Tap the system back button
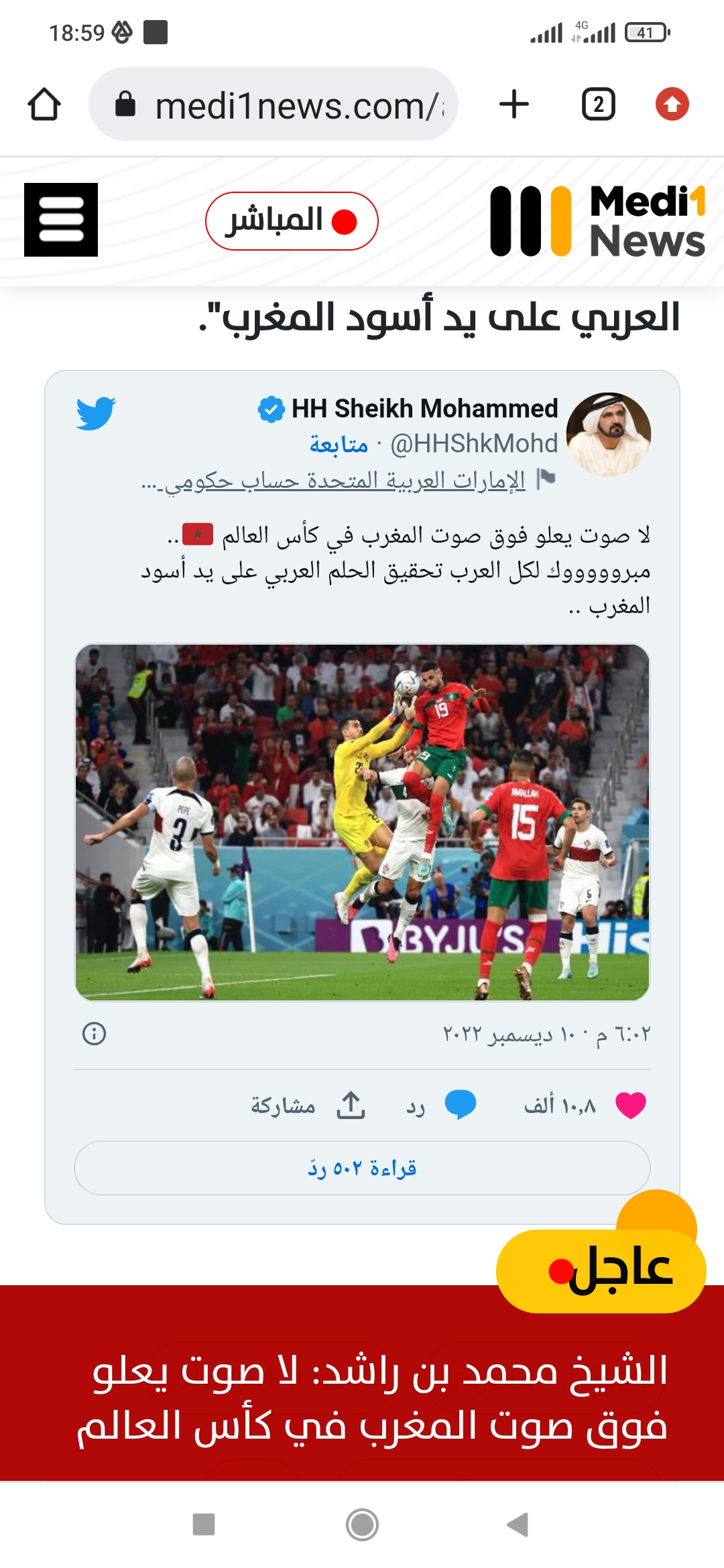The height and width of the screenshot is (1568, 724). coord(518,1524)
